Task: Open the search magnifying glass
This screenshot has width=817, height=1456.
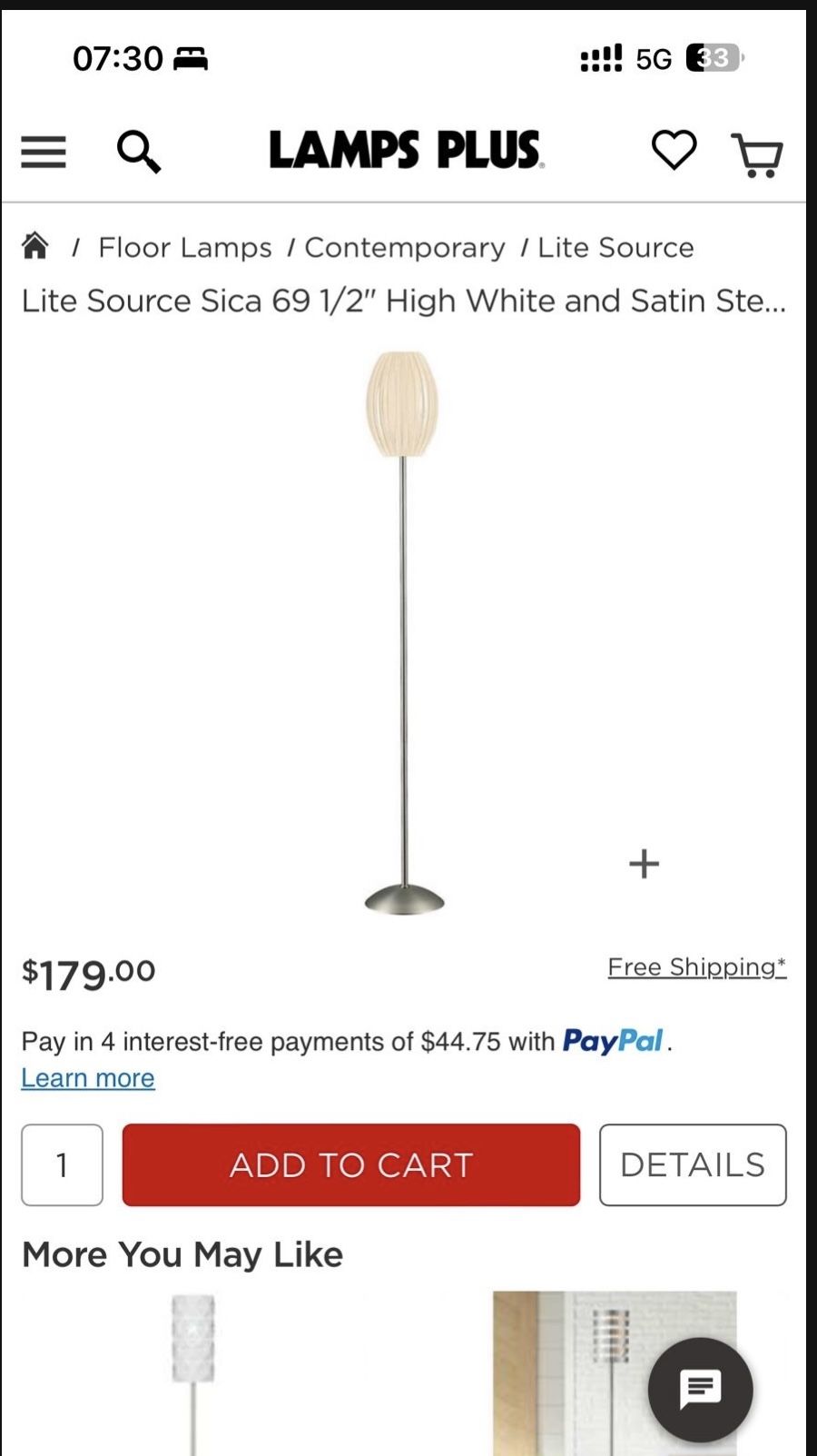Action: click(138, 152)
